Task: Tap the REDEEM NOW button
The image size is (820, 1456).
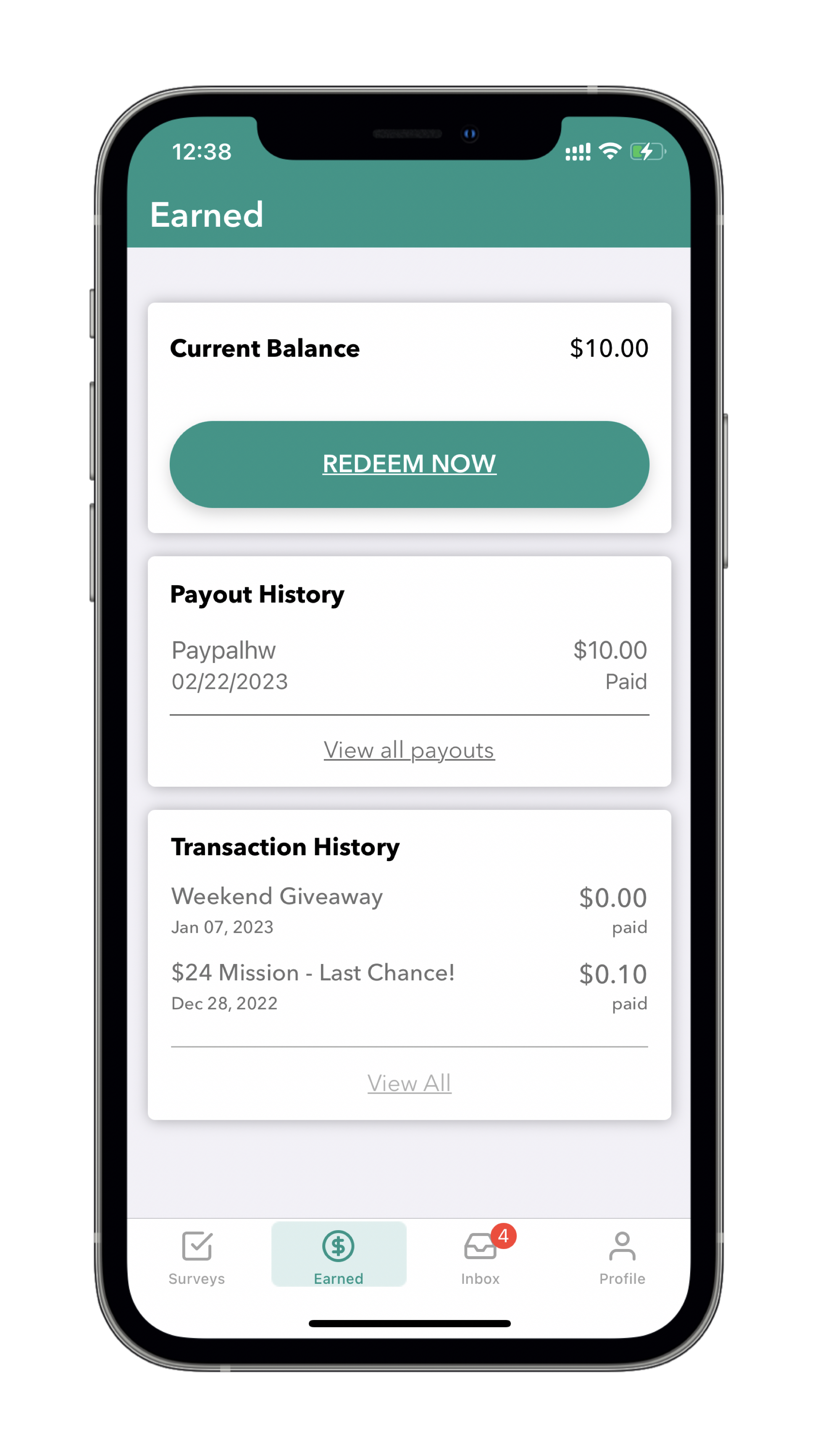Action: click(x=409, y=464)
